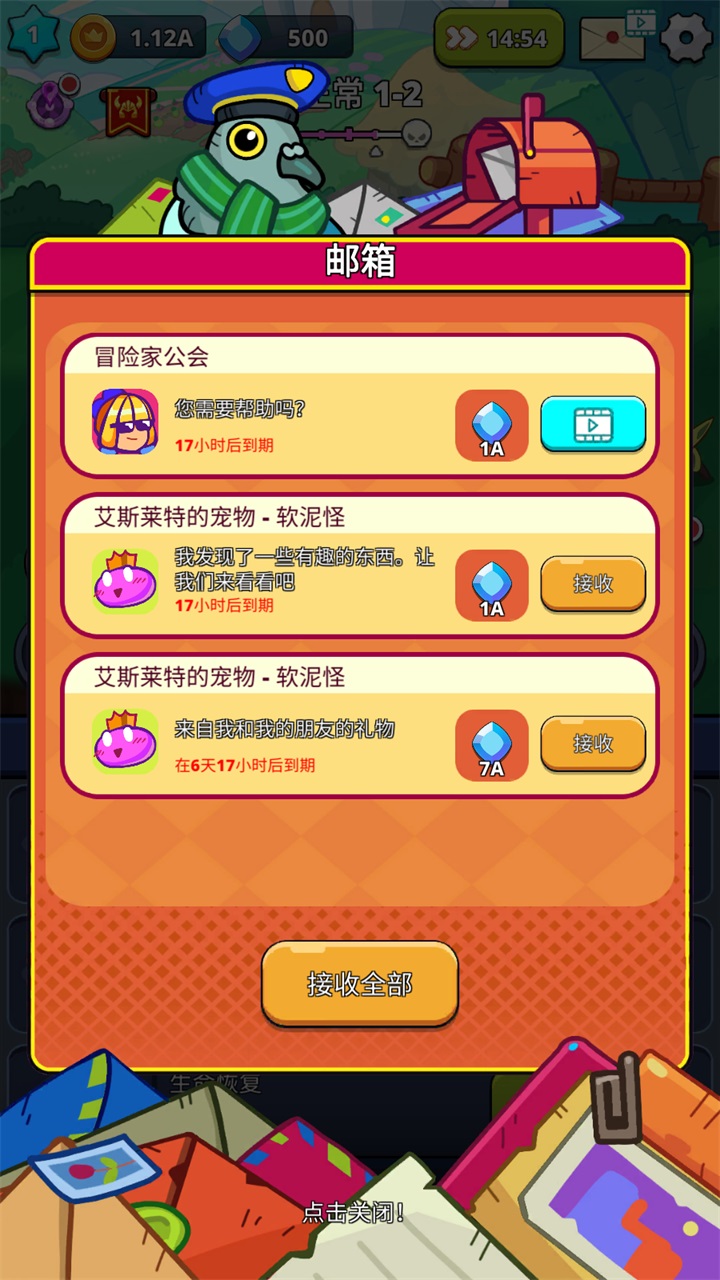Watch the video ad for guild reward
The height and width of the screenshot is (1280, 720).
pyautogui.click(x=592, y=424)
